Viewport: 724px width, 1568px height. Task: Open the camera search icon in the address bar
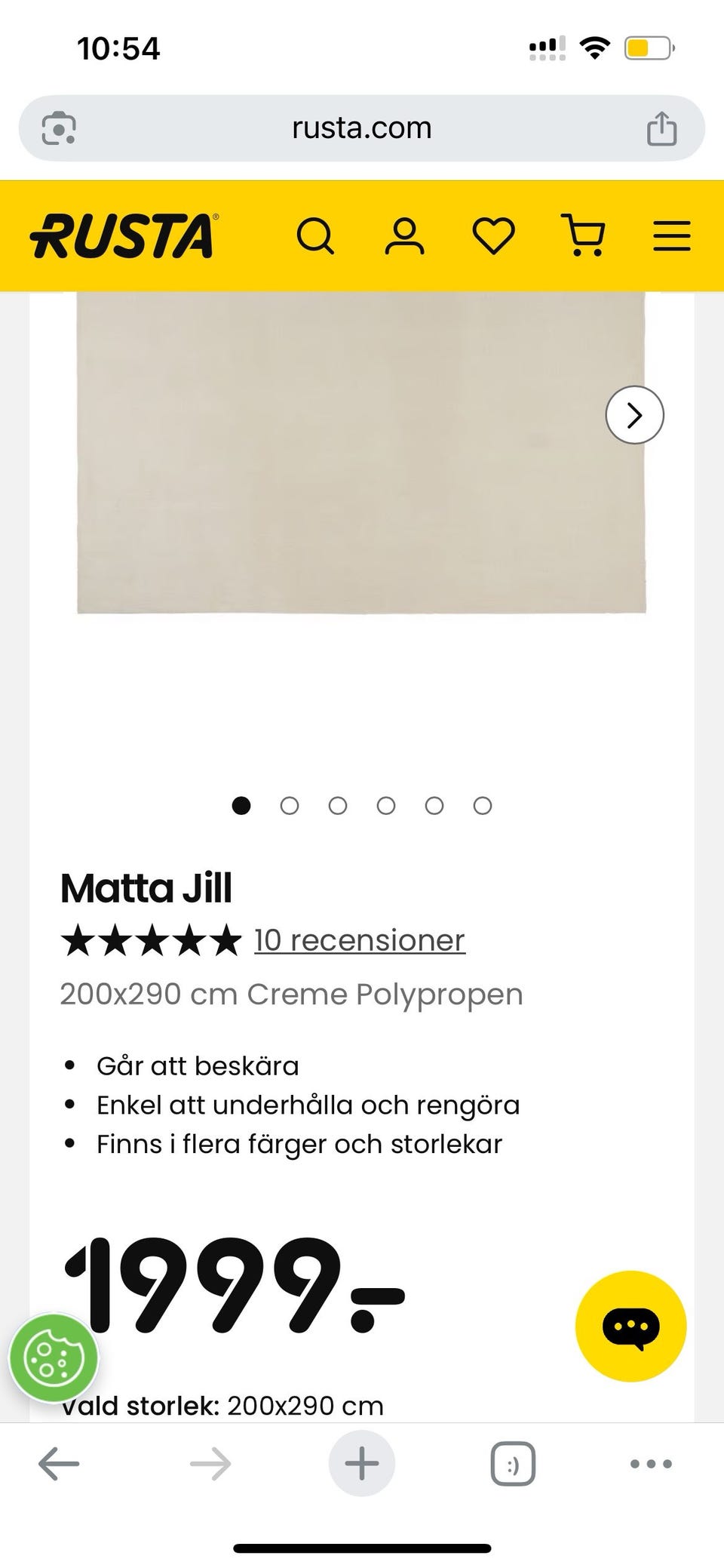click(x=59, y=127)
